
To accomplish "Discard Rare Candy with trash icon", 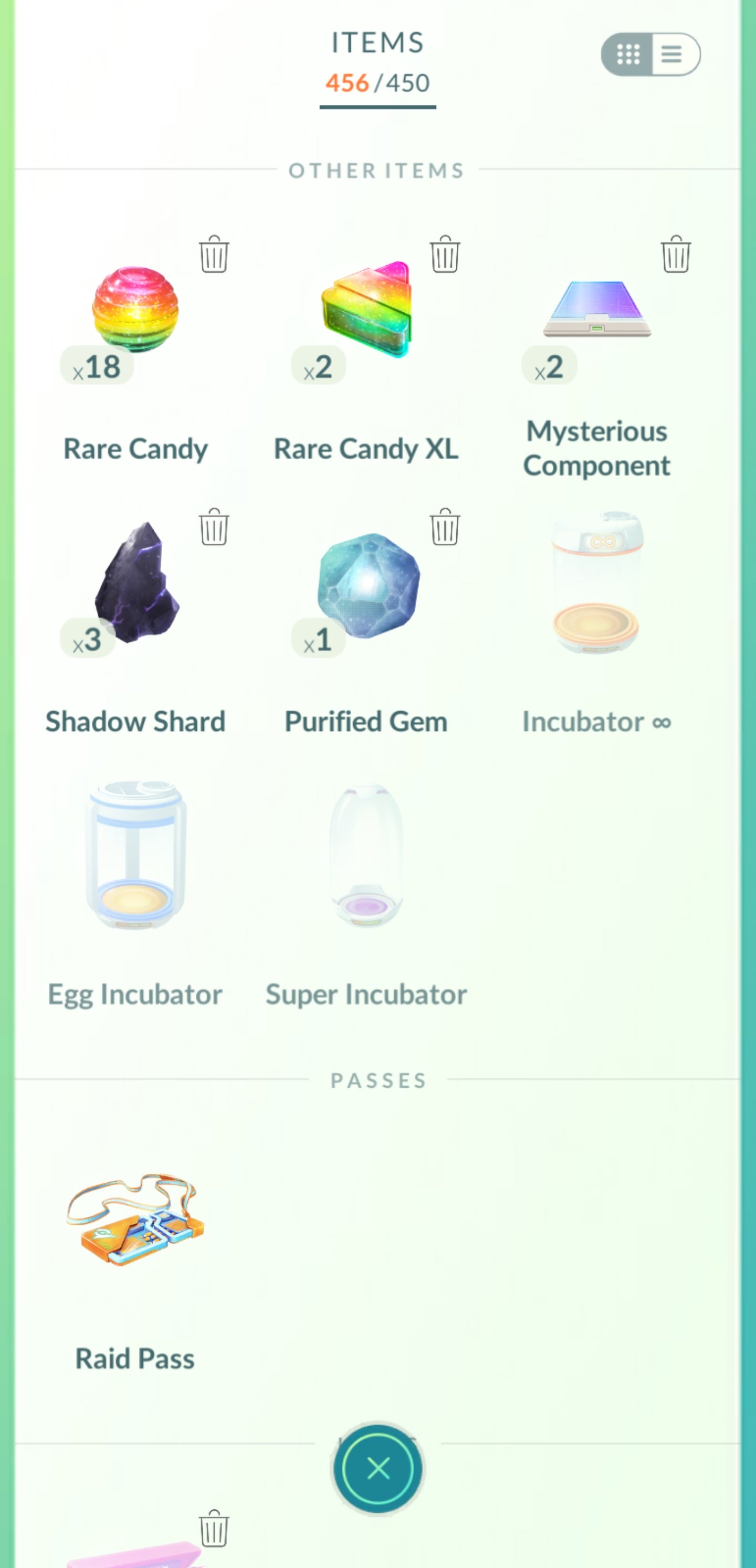I will tap(214, 255).
